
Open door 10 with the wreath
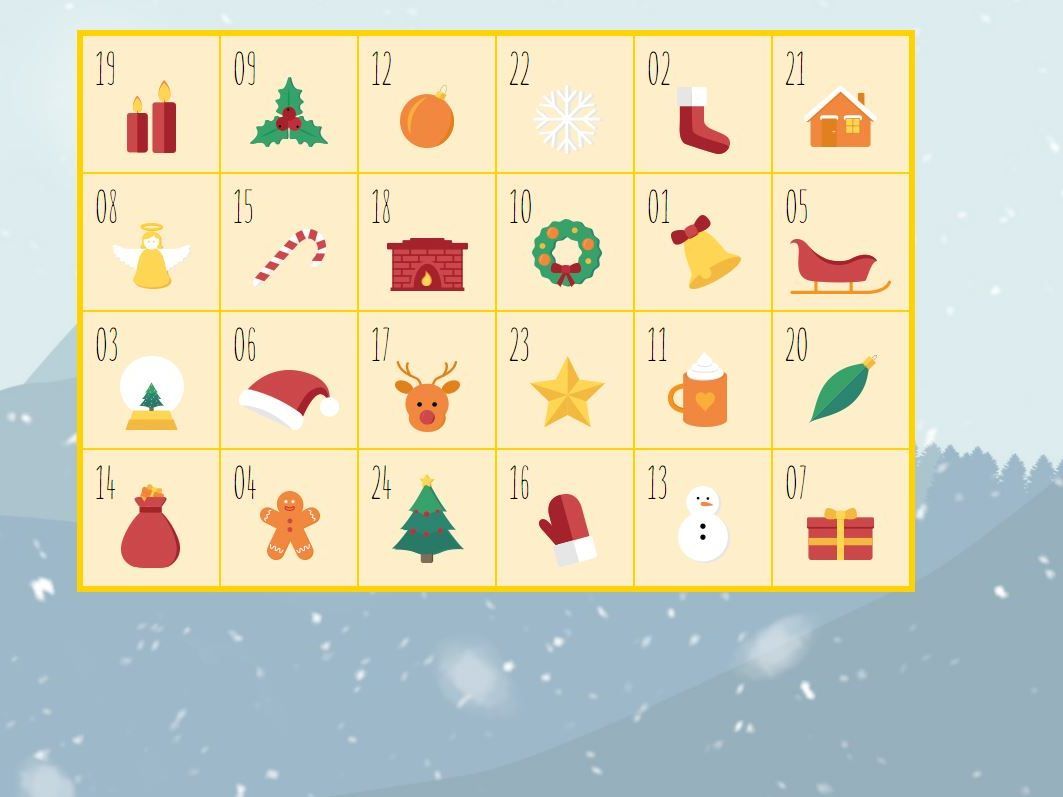pos(565,242)
